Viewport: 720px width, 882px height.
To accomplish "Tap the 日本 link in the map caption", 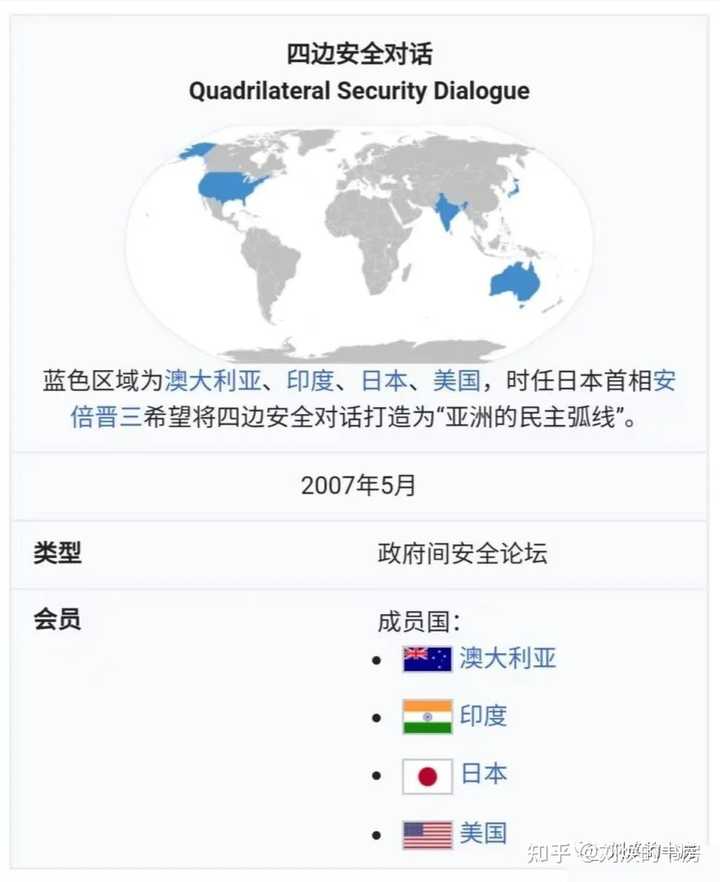I will click(383, 381).
